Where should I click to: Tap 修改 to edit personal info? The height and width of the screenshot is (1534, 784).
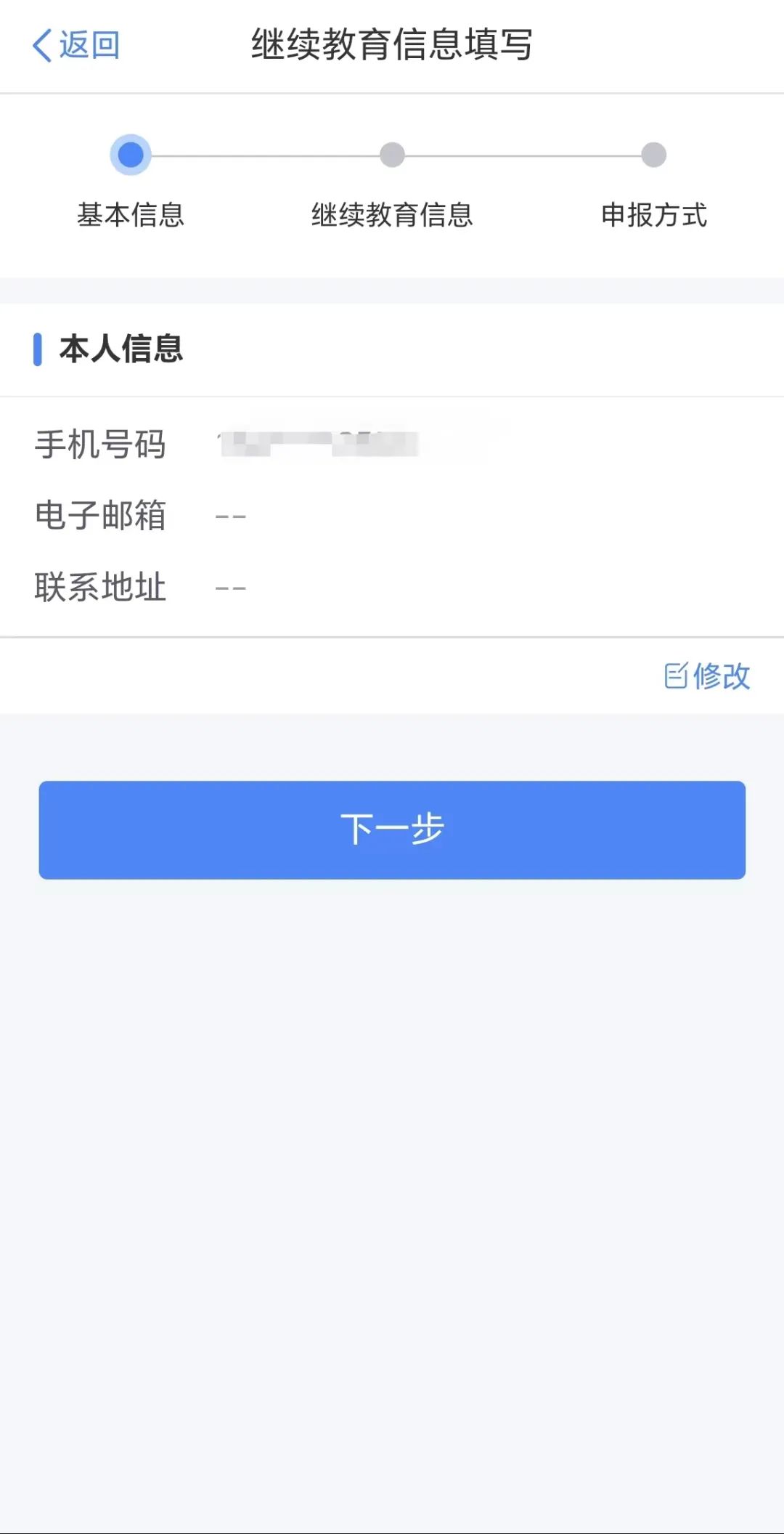coord(707,676)
